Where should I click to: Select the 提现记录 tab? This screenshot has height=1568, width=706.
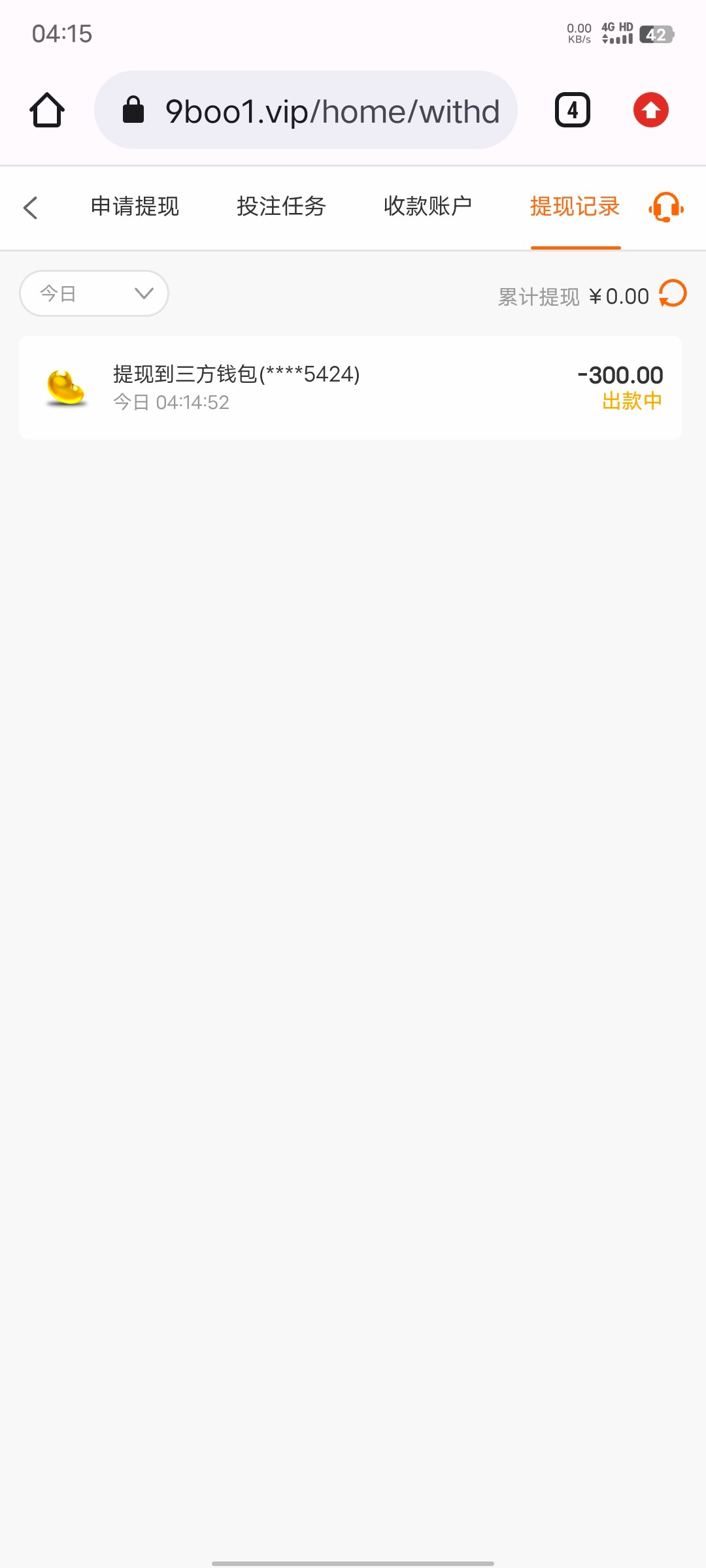(x=575, y=206)
